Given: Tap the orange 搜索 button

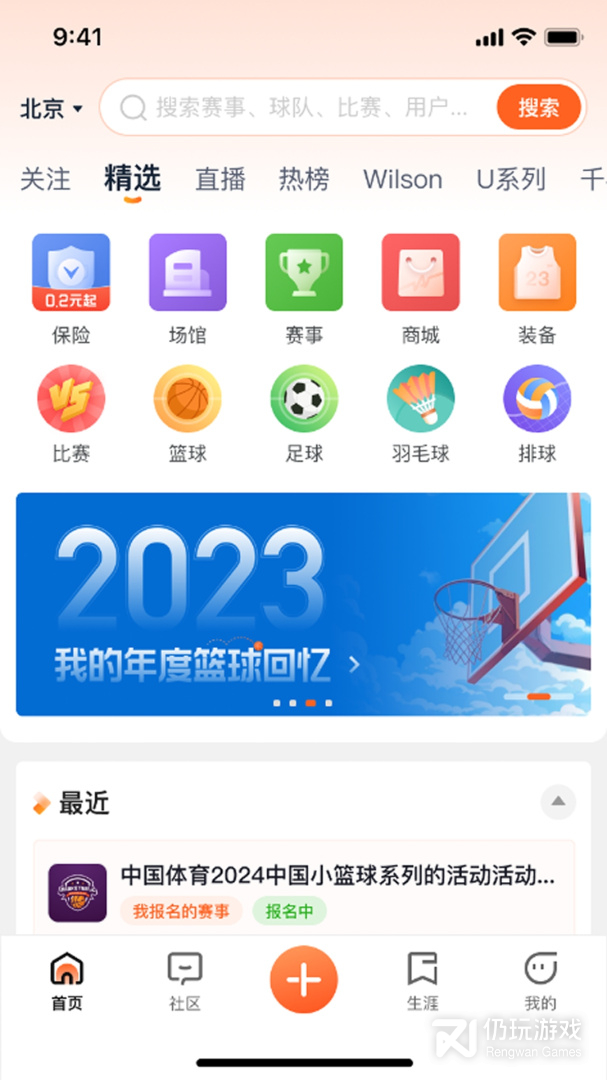Looking at the screenshot, I should point(538,108).
